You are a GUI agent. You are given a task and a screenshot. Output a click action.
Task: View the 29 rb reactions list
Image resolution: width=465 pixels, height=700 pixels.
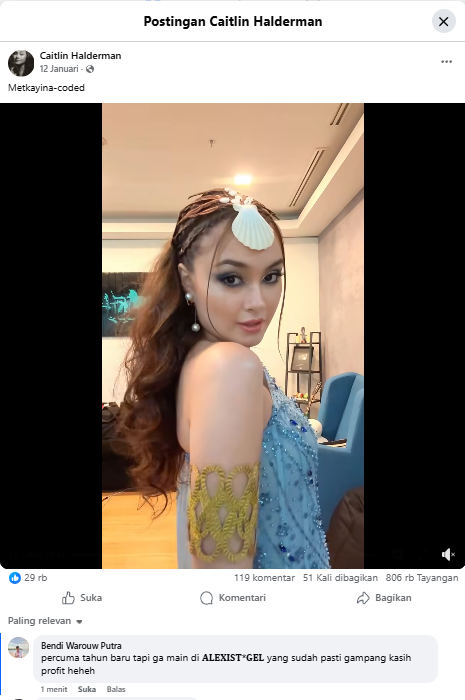pyautogui.click(x=28, y=578)
